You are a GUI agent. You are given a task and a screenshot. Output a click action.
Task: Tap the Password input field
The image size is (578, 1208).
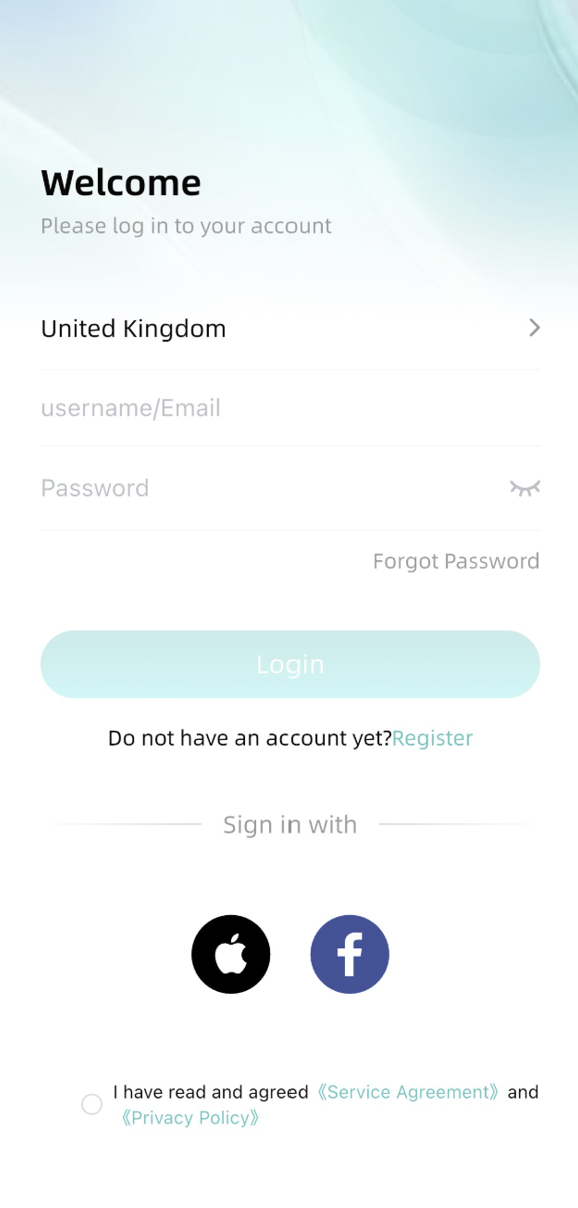(270, 488)
